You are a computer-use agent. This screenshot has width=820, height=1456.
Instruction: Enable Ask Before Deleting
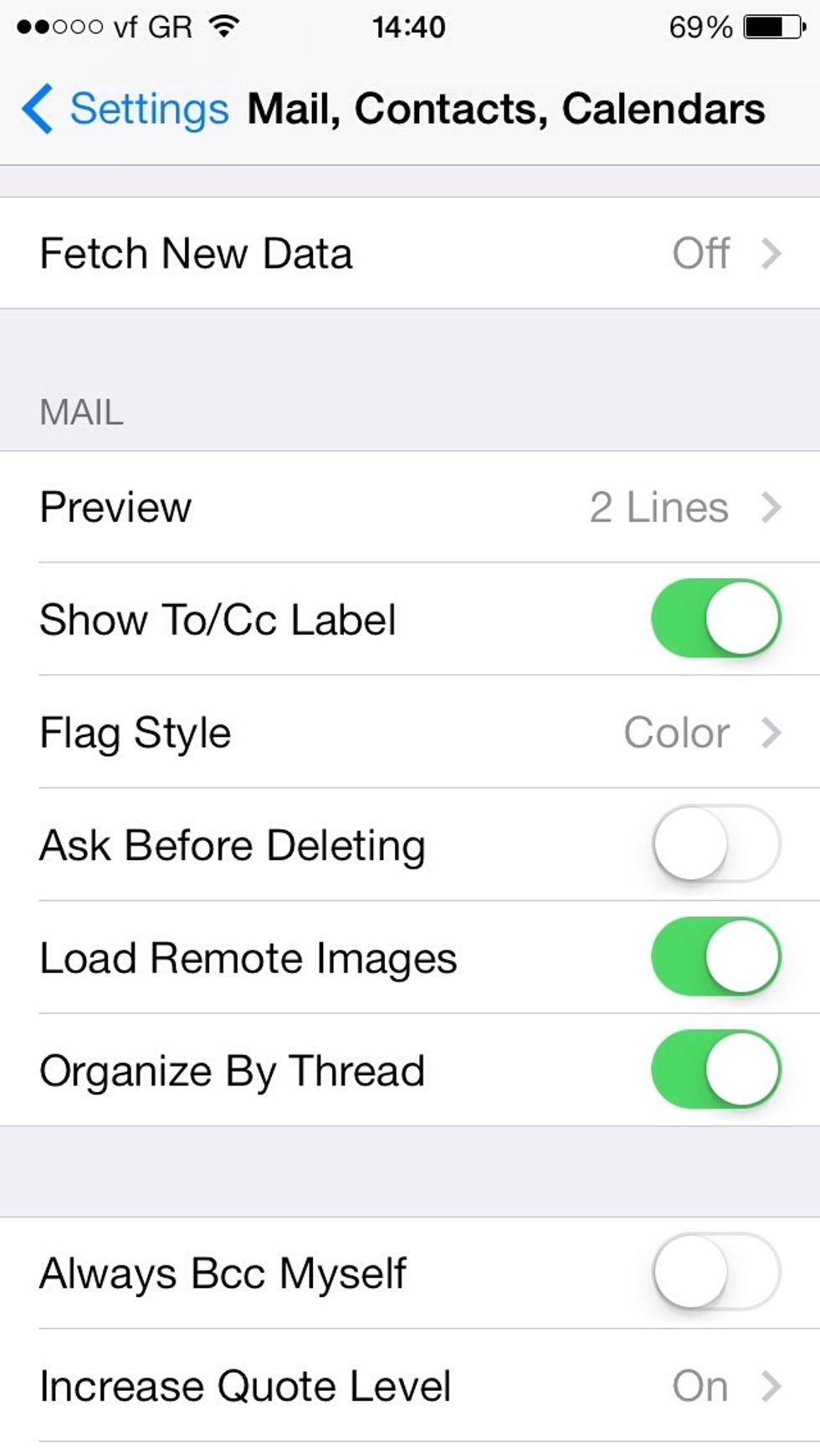718,845
